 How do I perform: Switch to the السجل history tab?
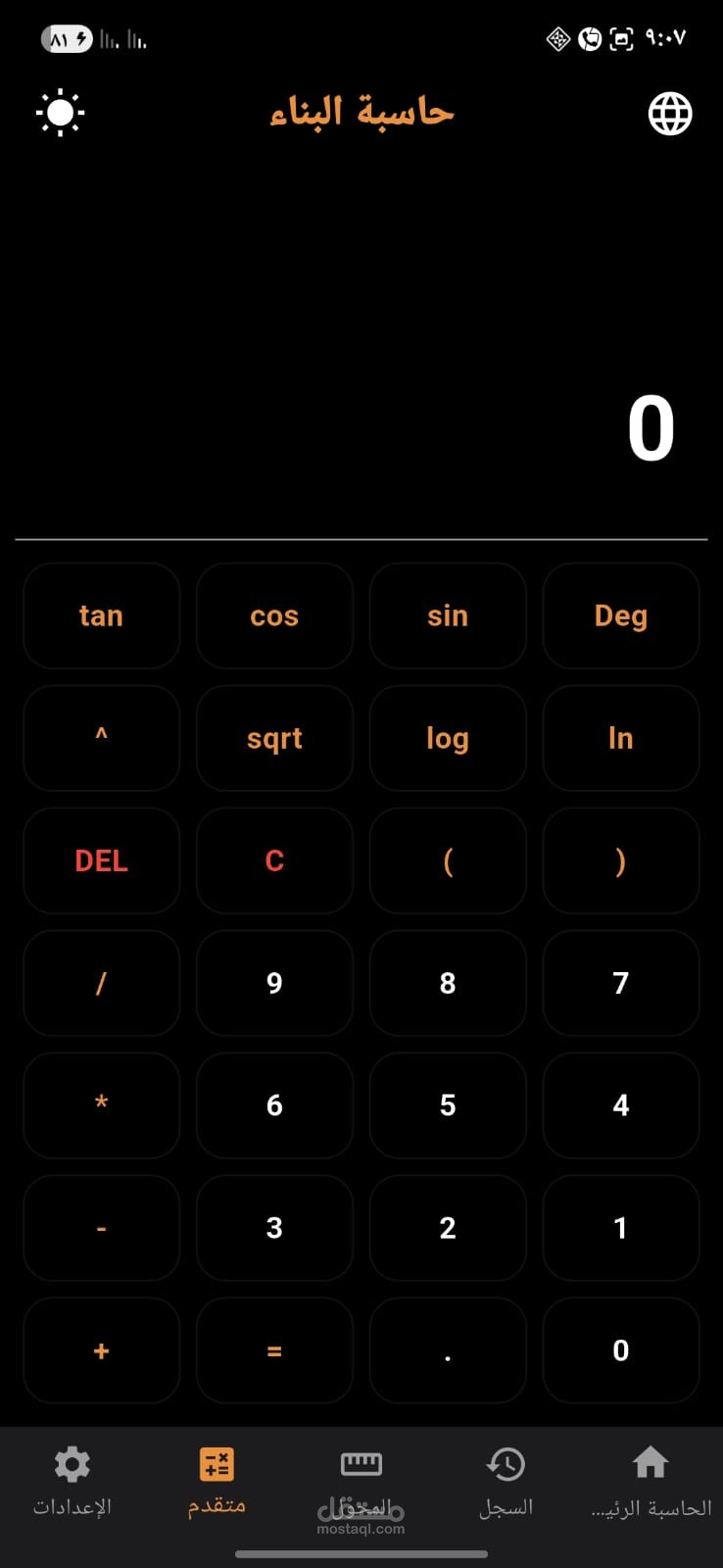[506, 1482]
